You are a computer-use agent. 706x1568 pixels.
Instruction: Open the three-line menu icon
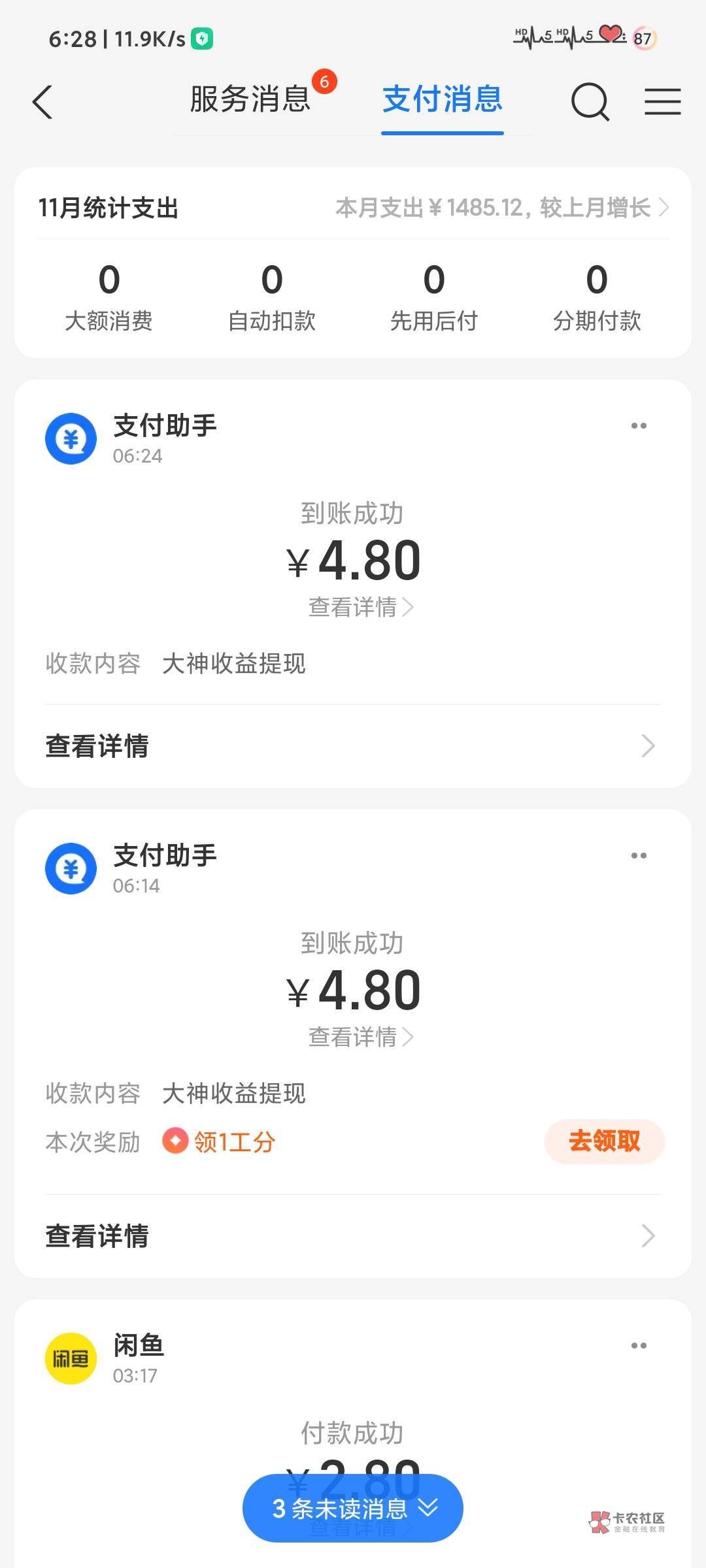pyautogui.click(x=662, y=102)
